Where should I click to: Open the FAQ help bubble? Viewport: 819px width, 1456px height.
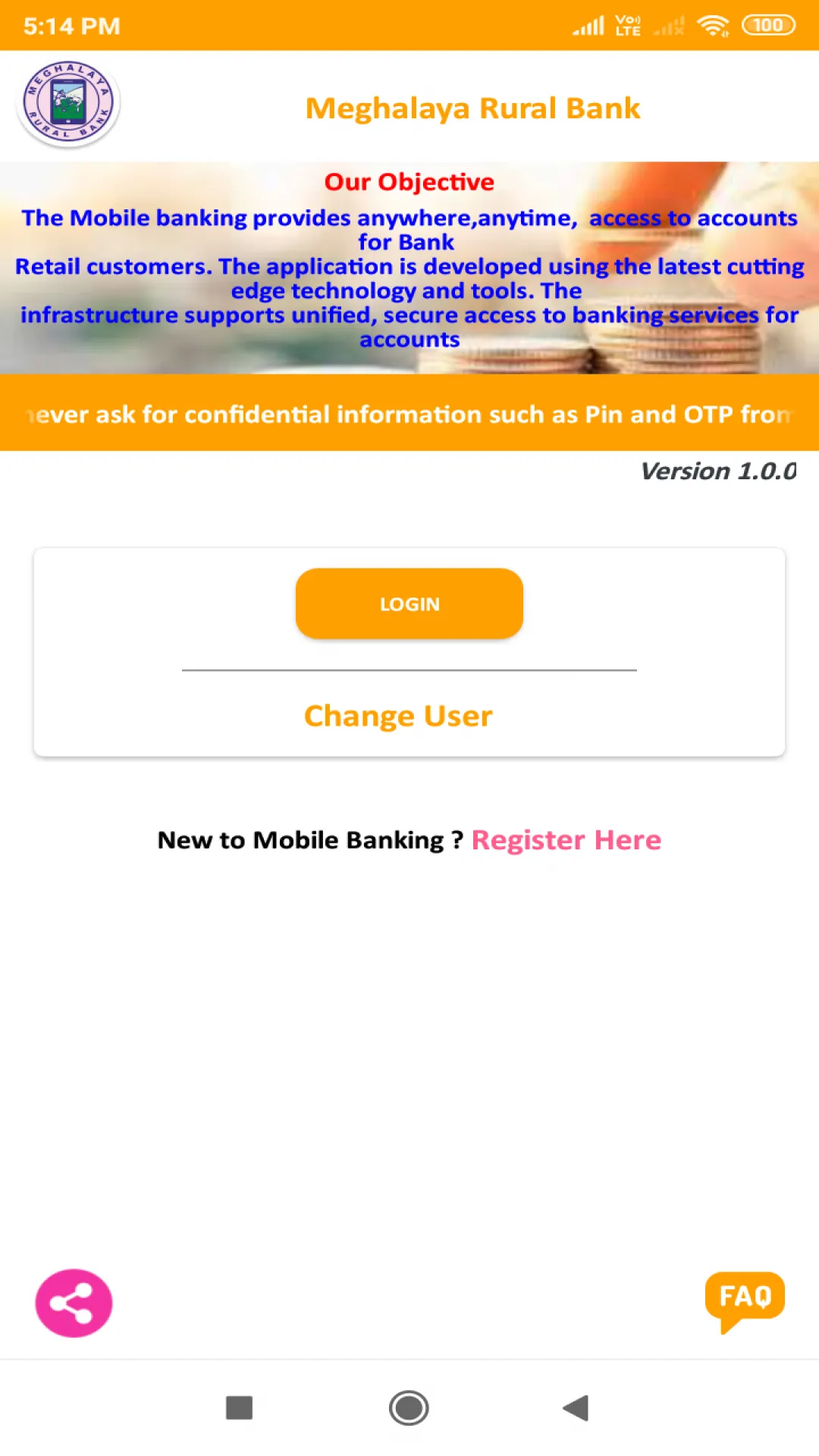click(x=744, y=1298)
